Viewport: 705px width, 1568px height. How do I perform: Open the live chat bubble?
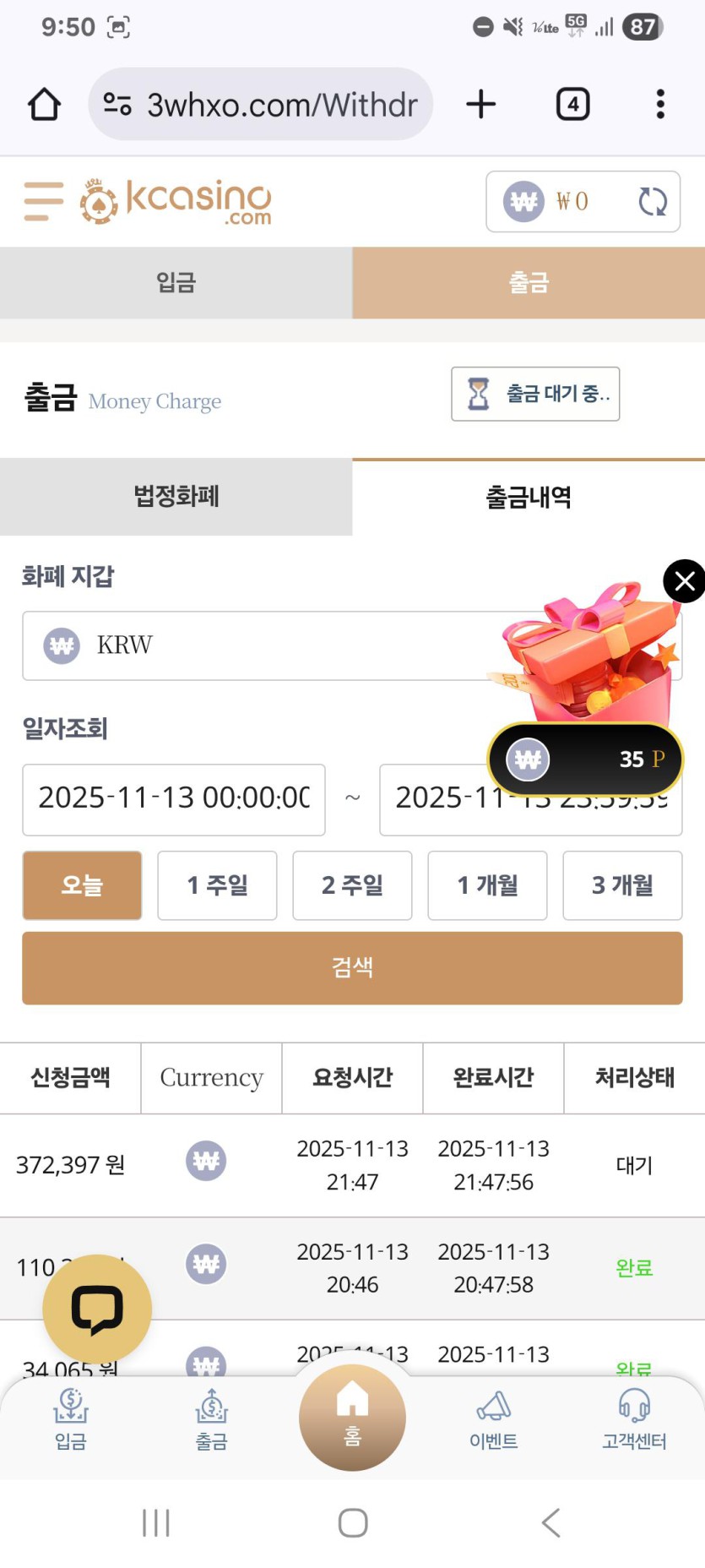(97, 1309)
